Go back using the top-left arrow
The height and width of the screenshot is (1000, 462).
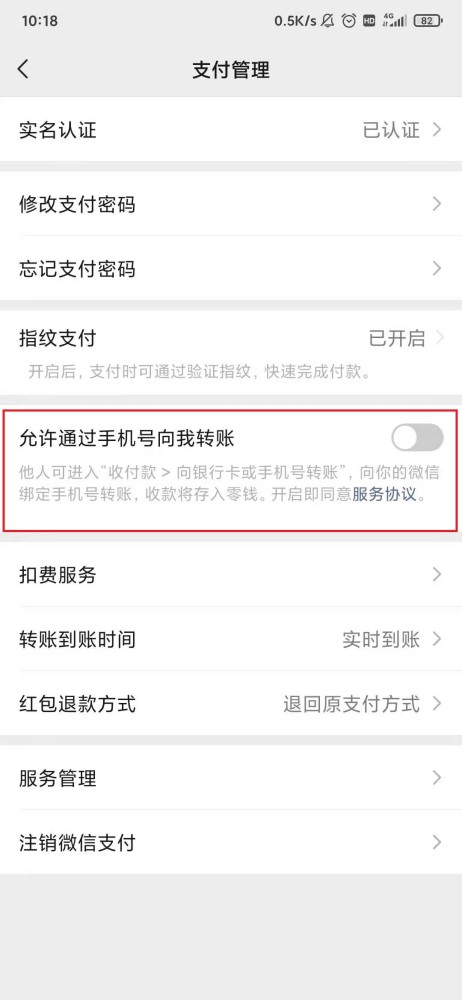click(x=24, y=69)
